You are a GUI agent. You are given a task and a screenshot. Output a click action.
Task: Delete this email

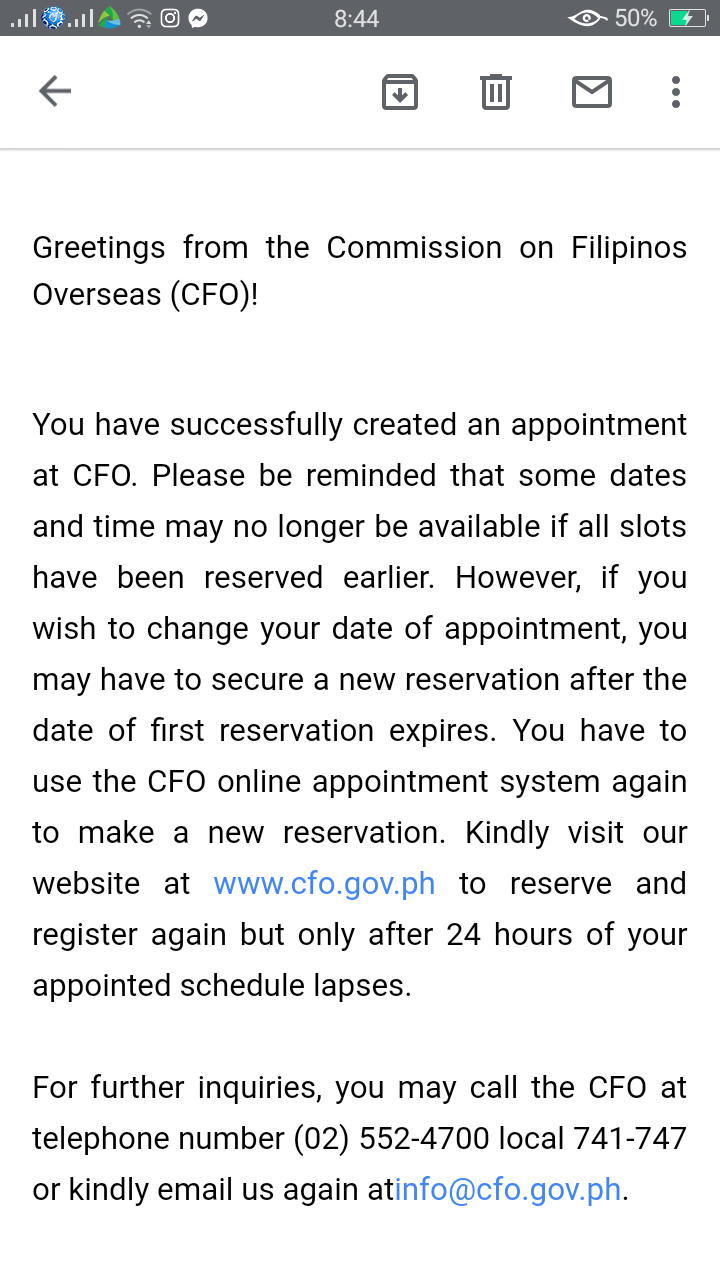[x=496, y=92]
